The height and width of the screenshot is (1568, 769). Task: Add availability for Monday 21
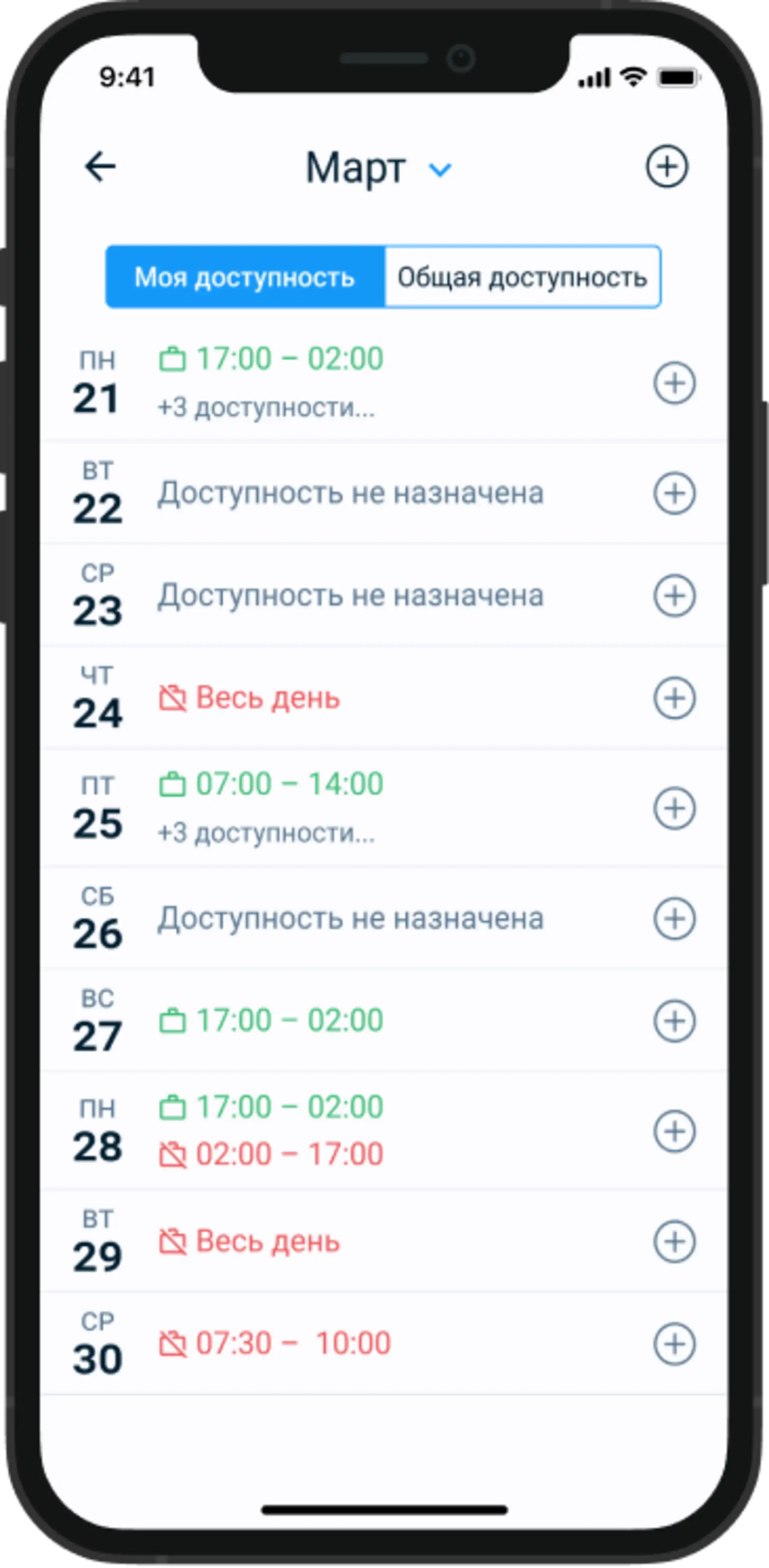674,383
